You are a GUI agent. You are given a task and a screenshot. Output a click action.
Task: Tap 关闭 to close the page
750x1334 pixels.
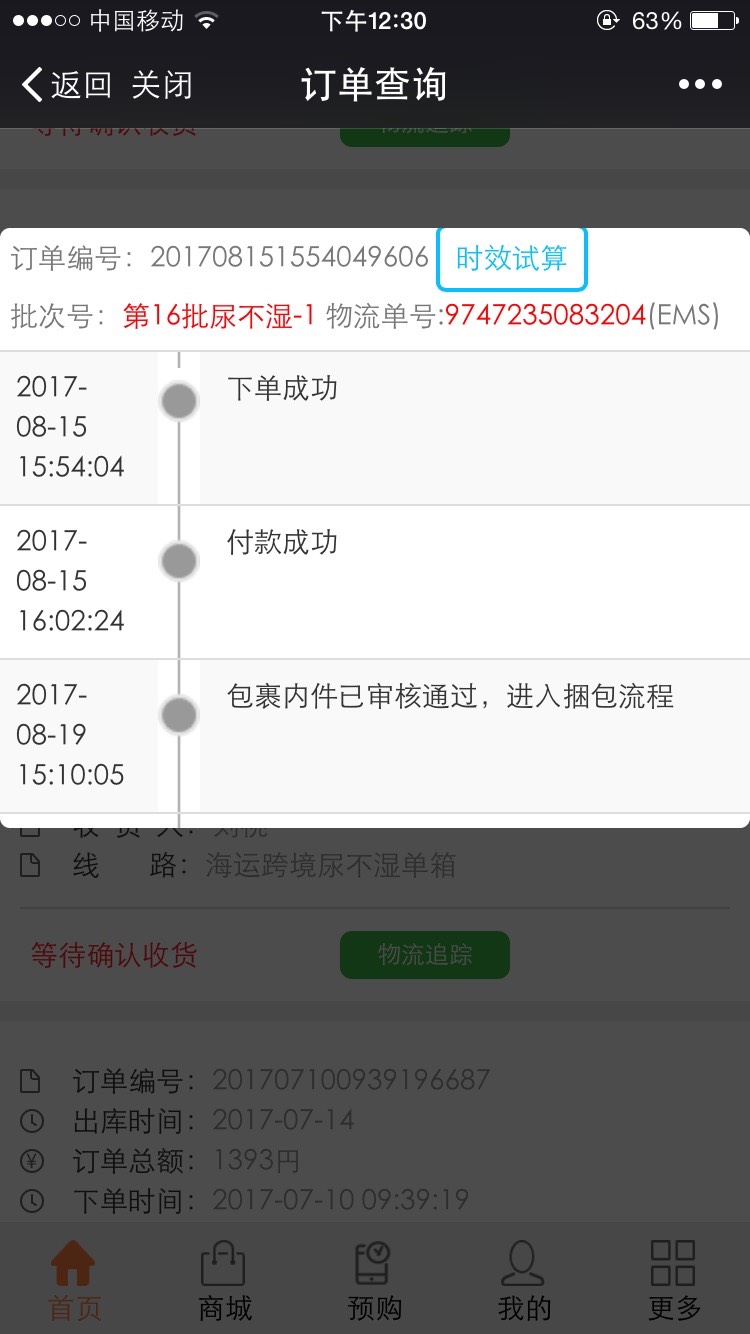(161, 85)
